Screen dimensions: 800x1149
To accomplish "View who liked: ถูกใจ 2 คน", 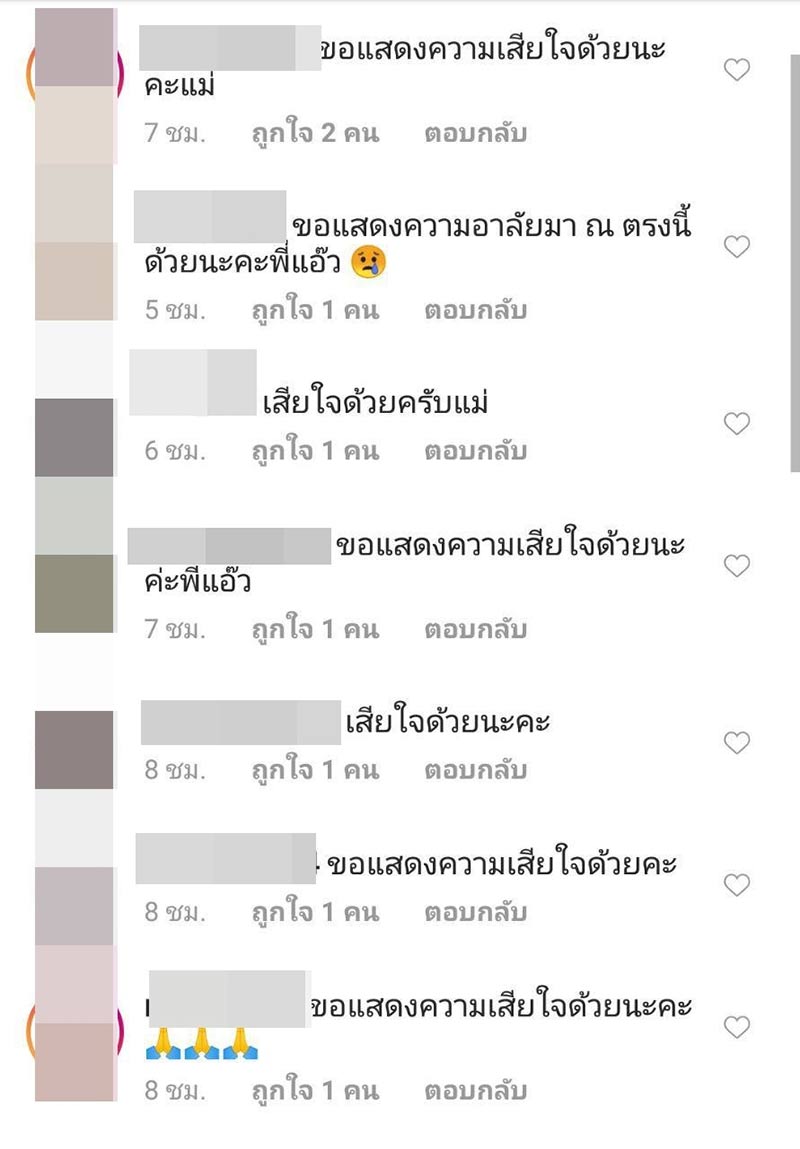I will click(x=315, y=133).
